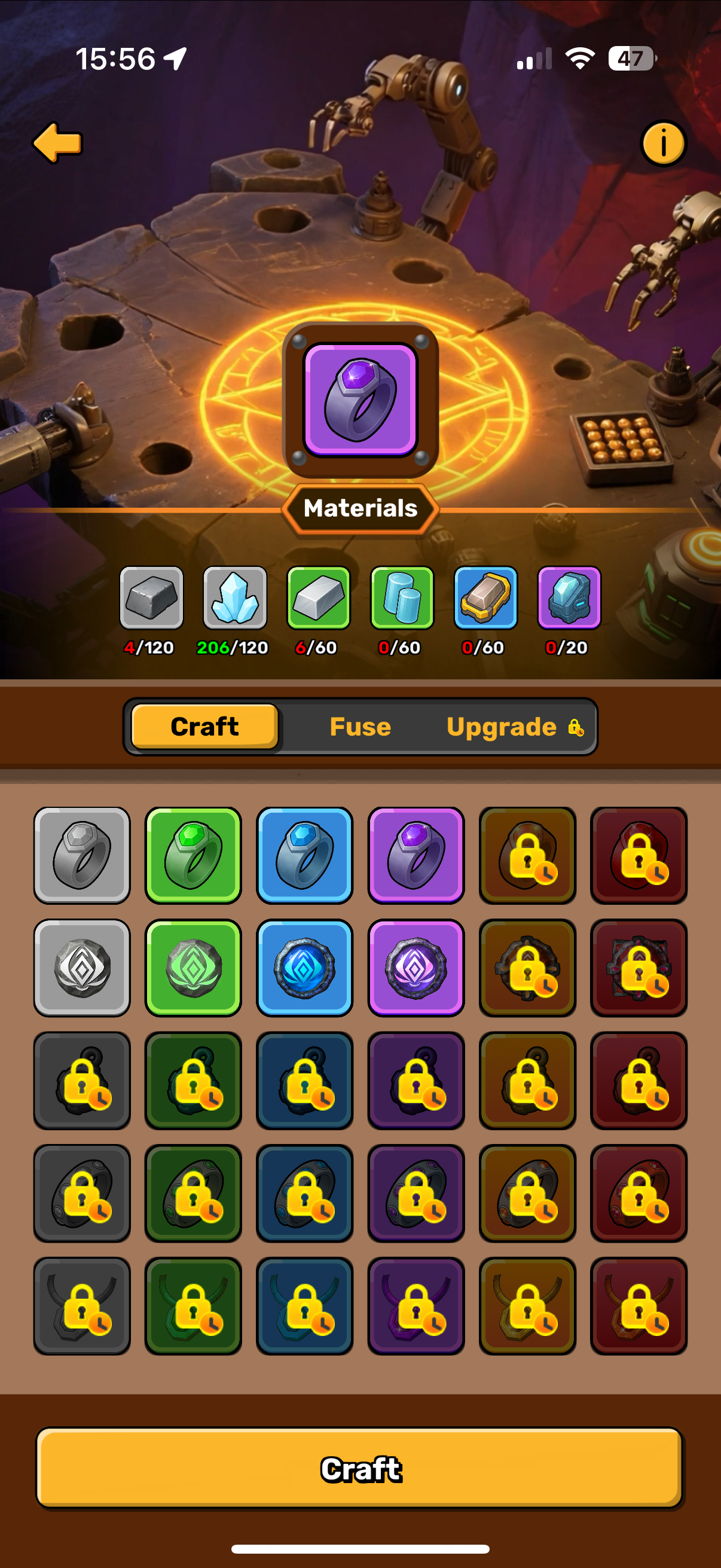This screenshot has width=721, height=1568.
Task: Go back with the yellow arrow
Action: coord(57,143)
